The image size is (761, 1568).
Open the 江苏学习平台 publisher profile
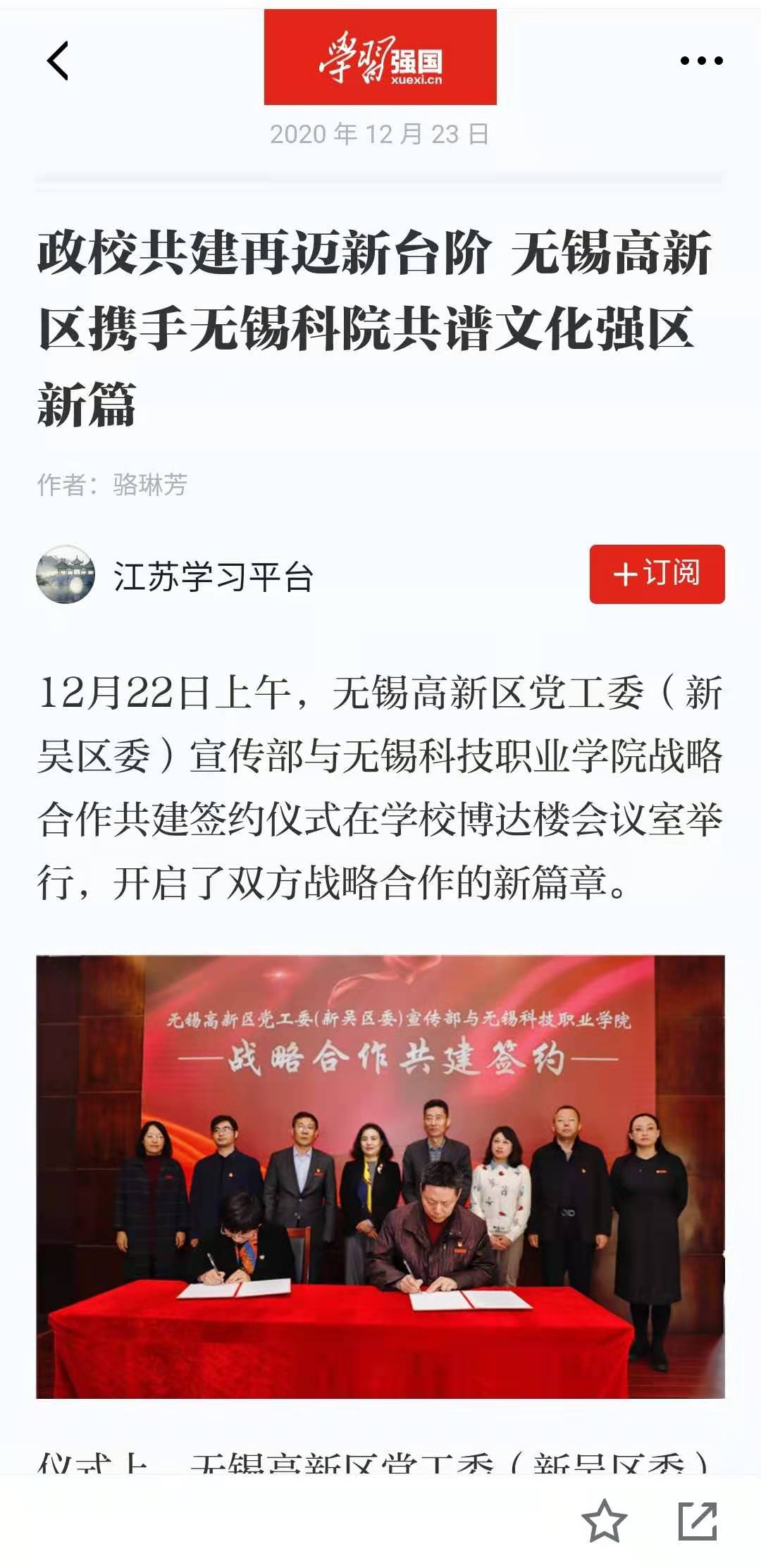tap(211, 576)
